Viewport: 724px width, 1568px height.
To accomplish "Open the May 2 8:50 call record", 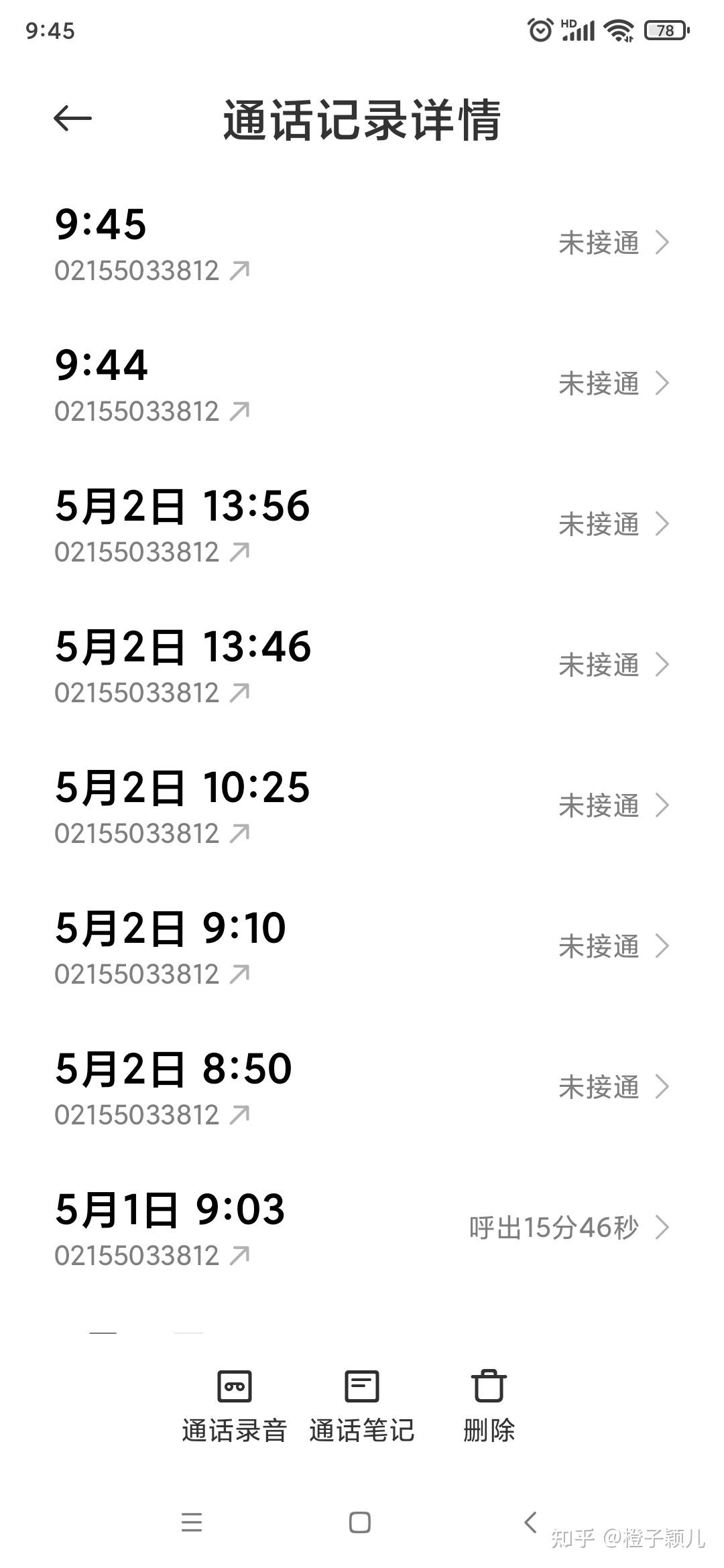I will 362,1088.
